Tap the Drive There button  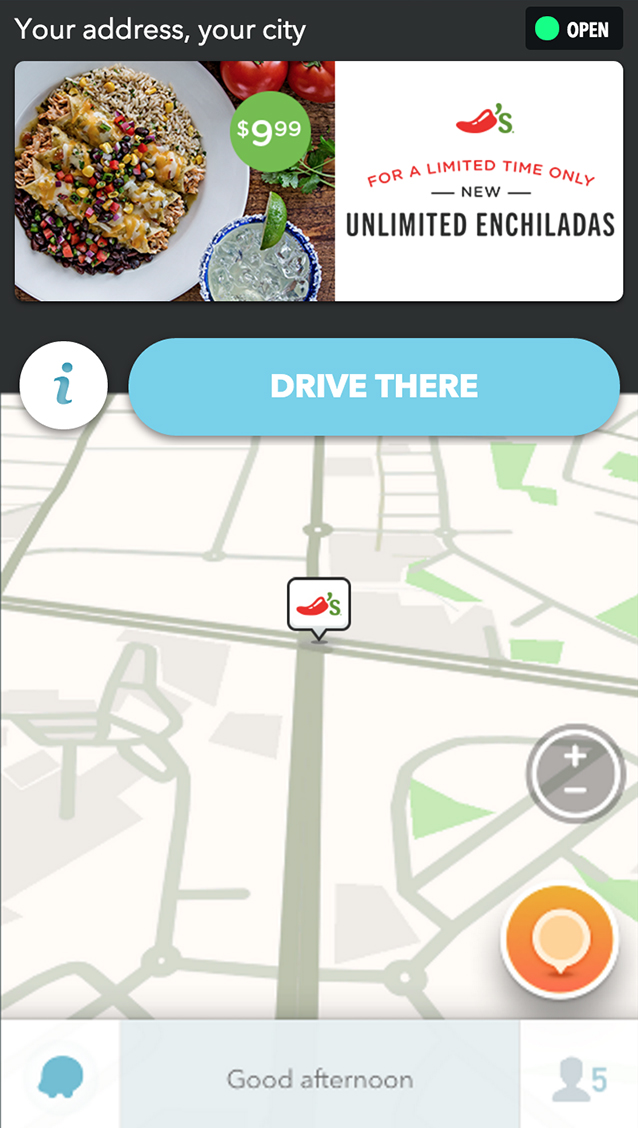(x=374, y=387)
